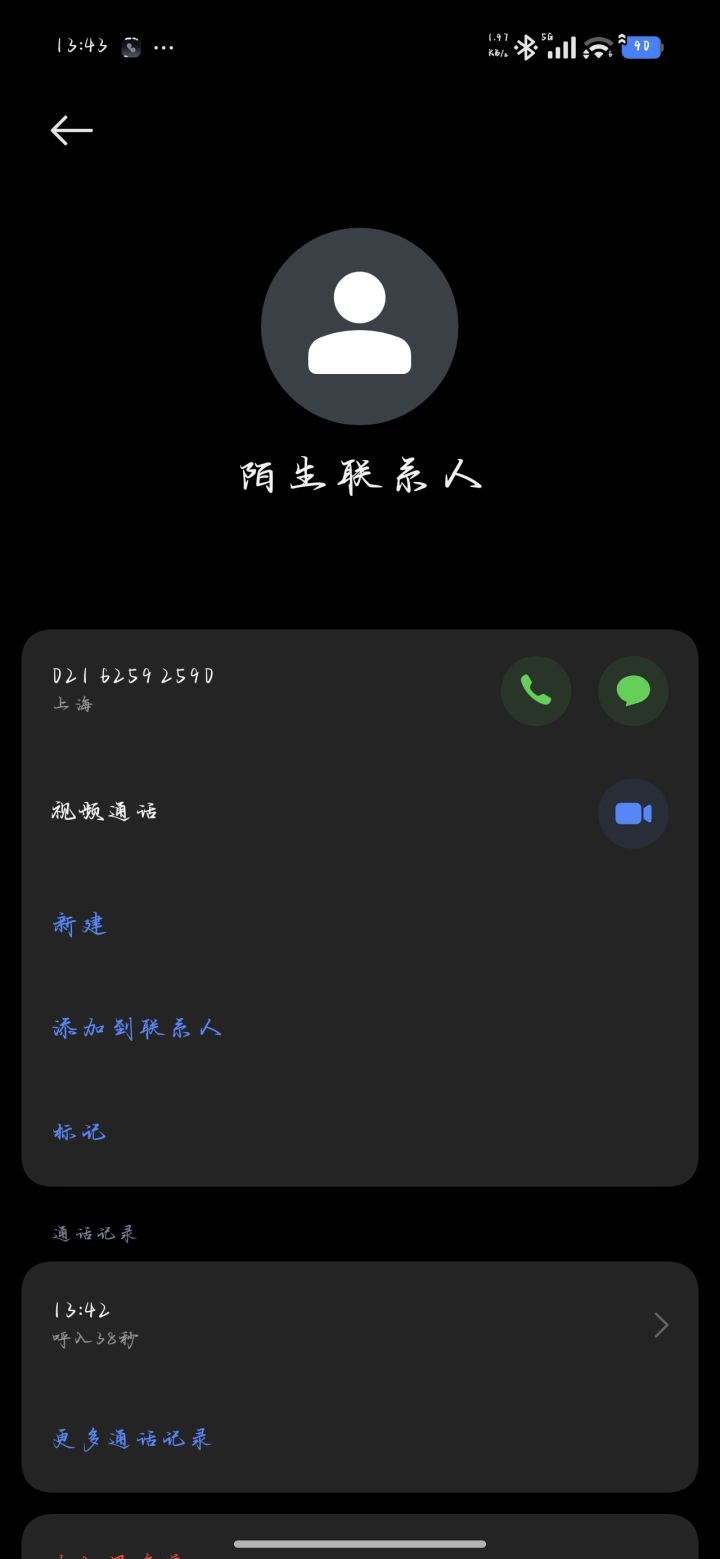Tap the green phone call icon
720x1559 pixels.
(536, 690)
